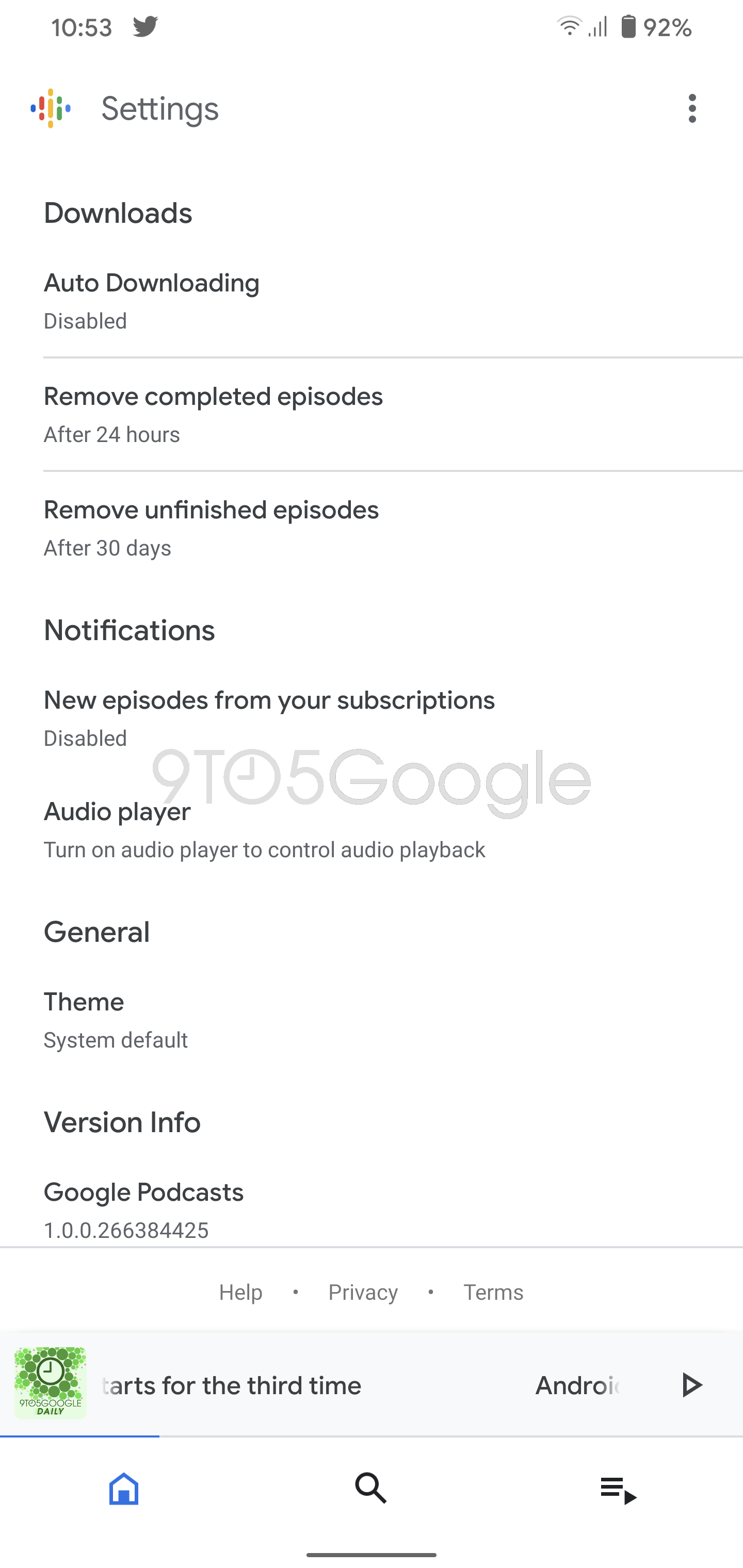
Task: Select the Theme option
Action: [372, 1020]
